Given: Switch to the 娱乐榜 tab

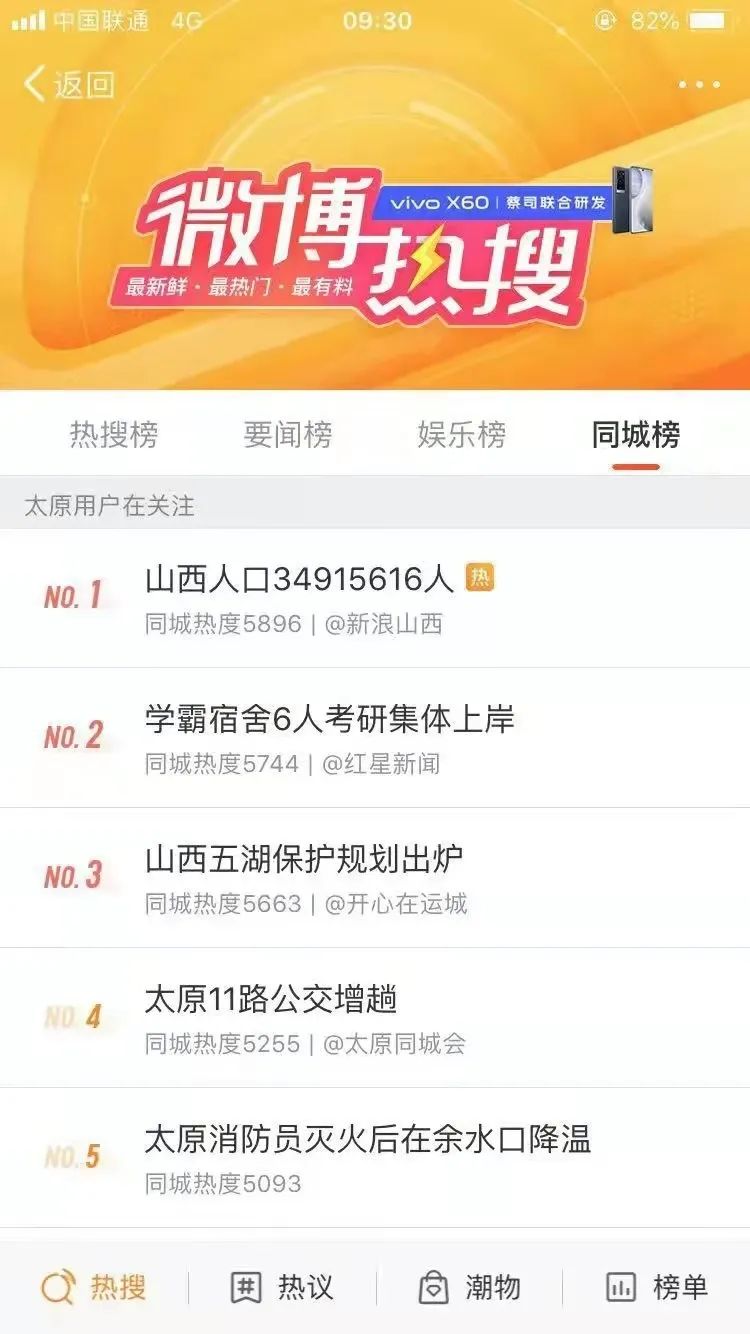Looking at the screenshot, I should [x=461, y=435].
